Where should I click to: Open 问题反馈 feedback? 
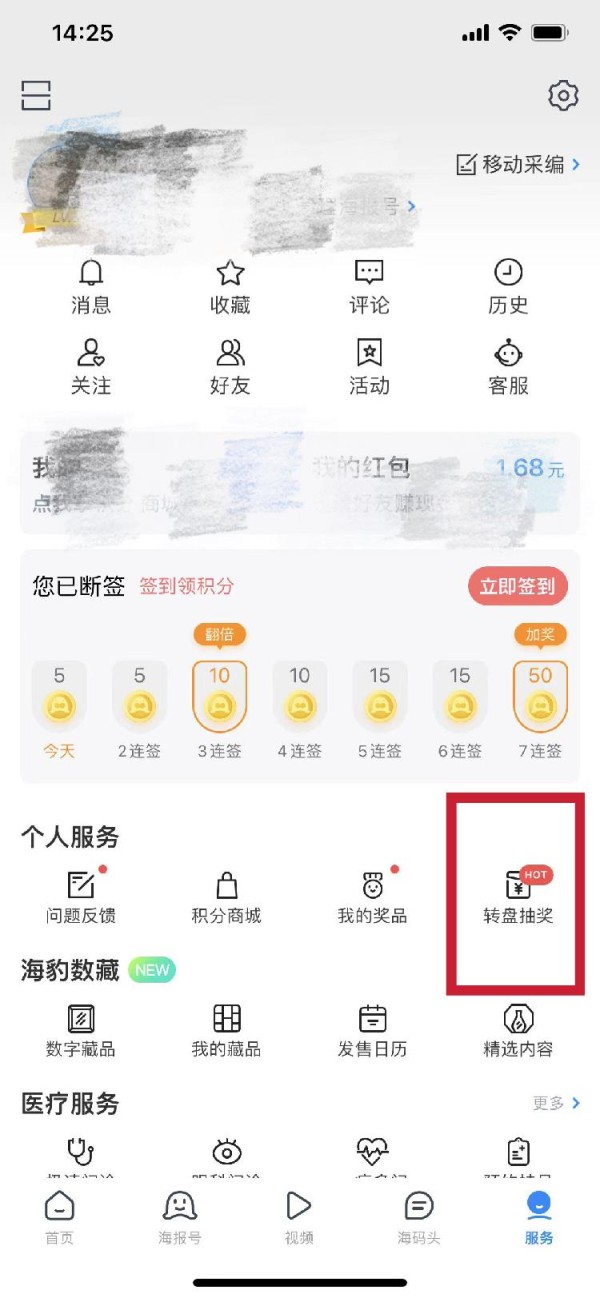pos(81,897)
